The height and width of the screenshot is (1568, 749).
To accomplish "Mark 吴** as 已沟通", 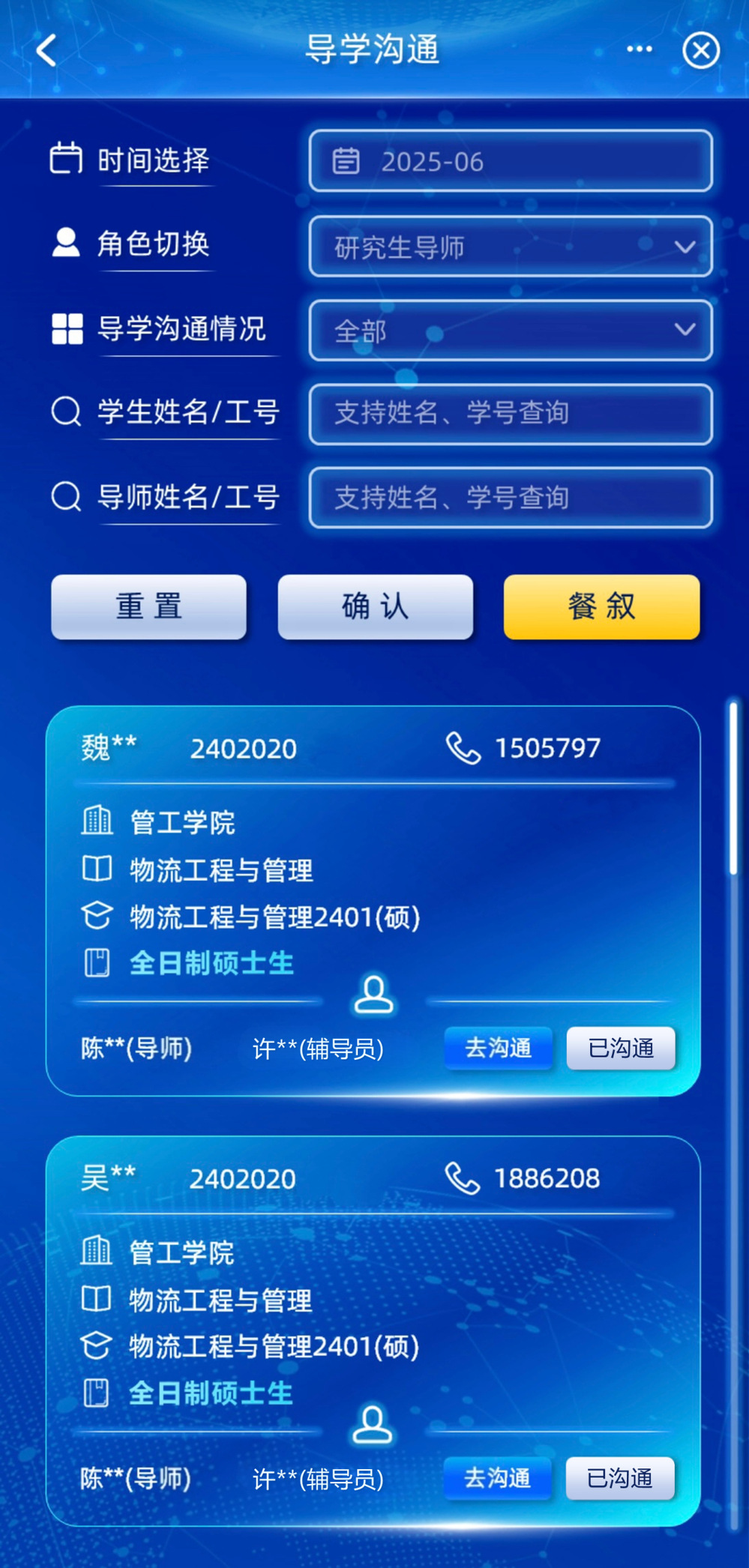I will [x=619, y=1478].
